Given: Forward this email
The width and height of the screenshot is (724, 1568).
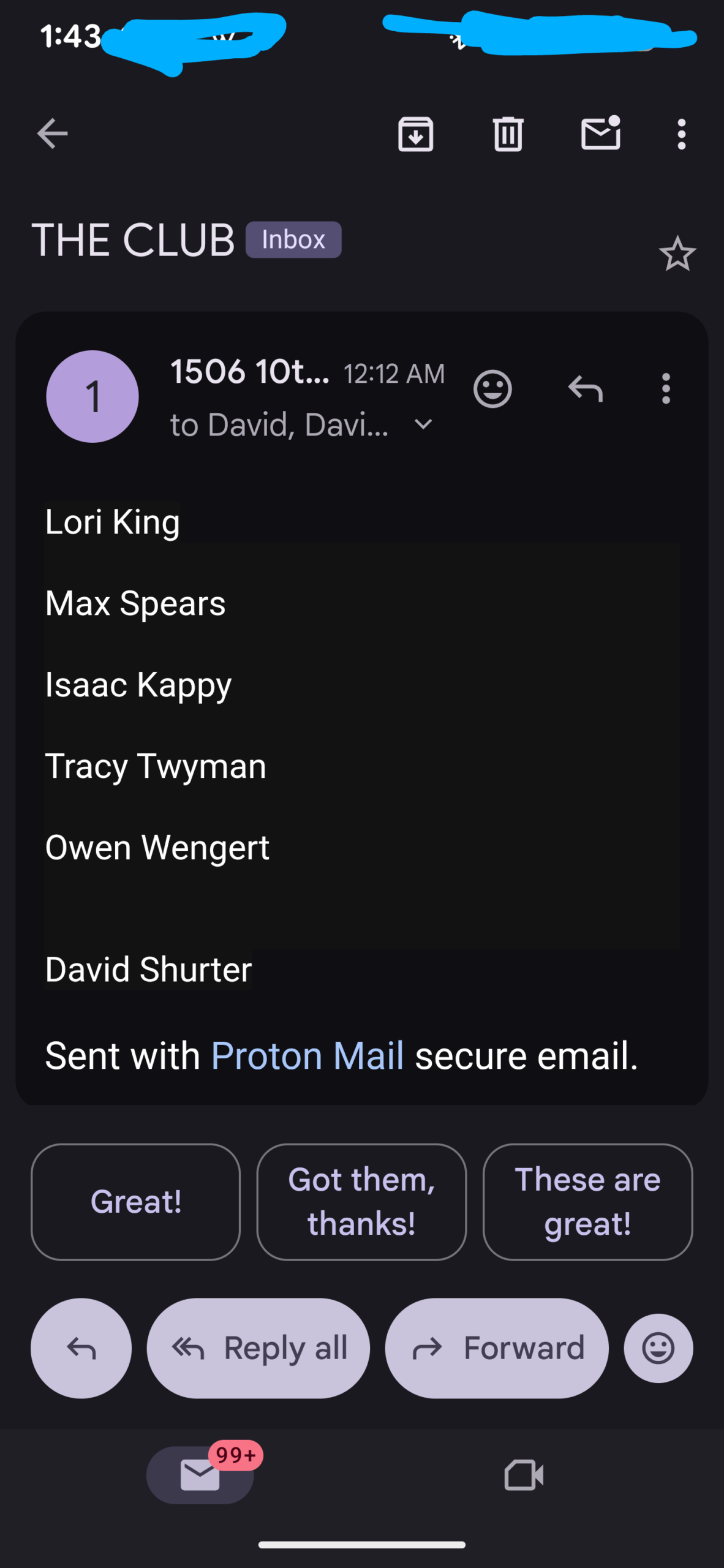Looking at the screenshot, I should [x=497, y=1348].
